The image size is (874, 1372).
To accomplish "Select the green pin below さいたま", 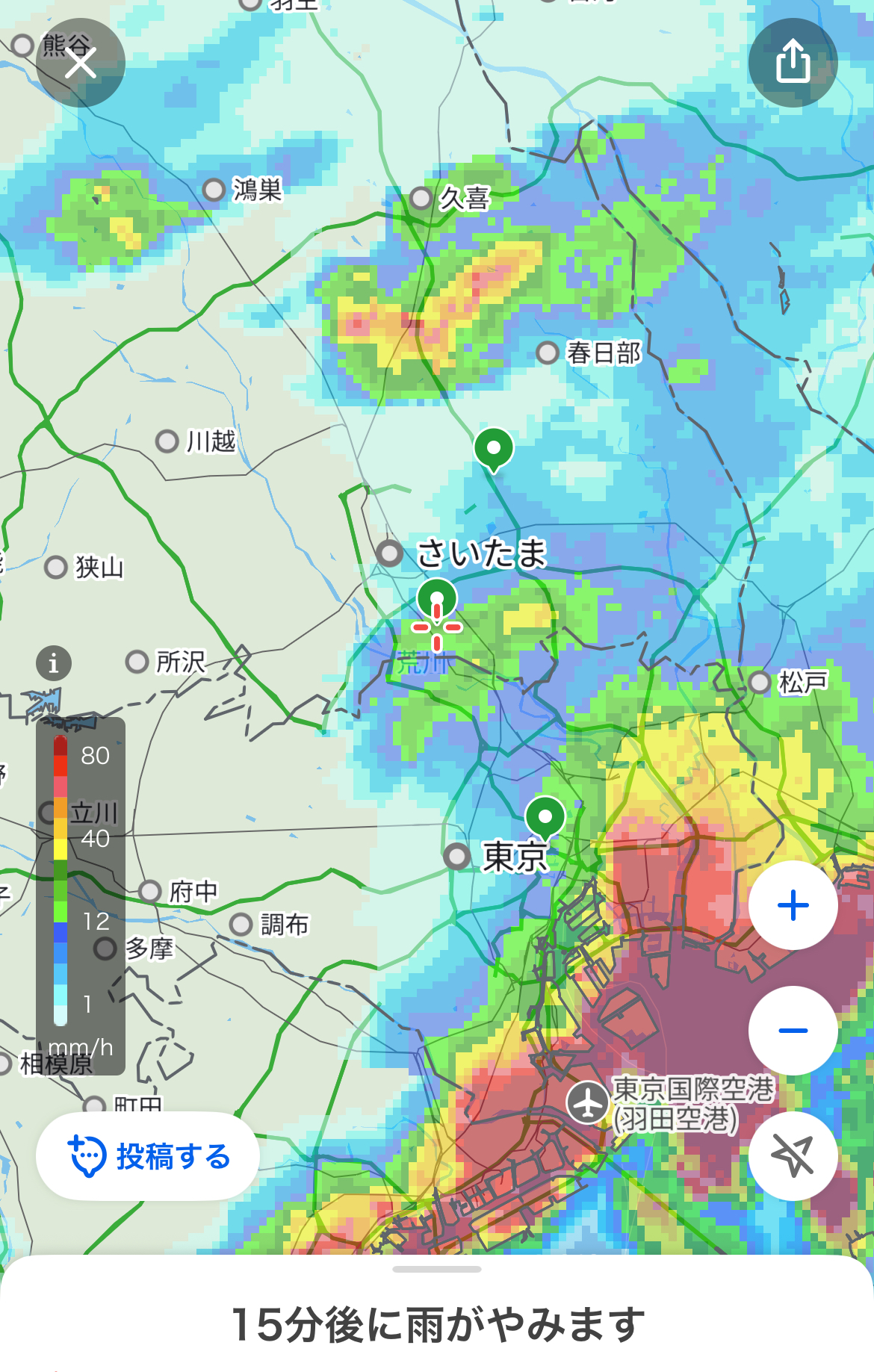I will click(x=437, y=599).
